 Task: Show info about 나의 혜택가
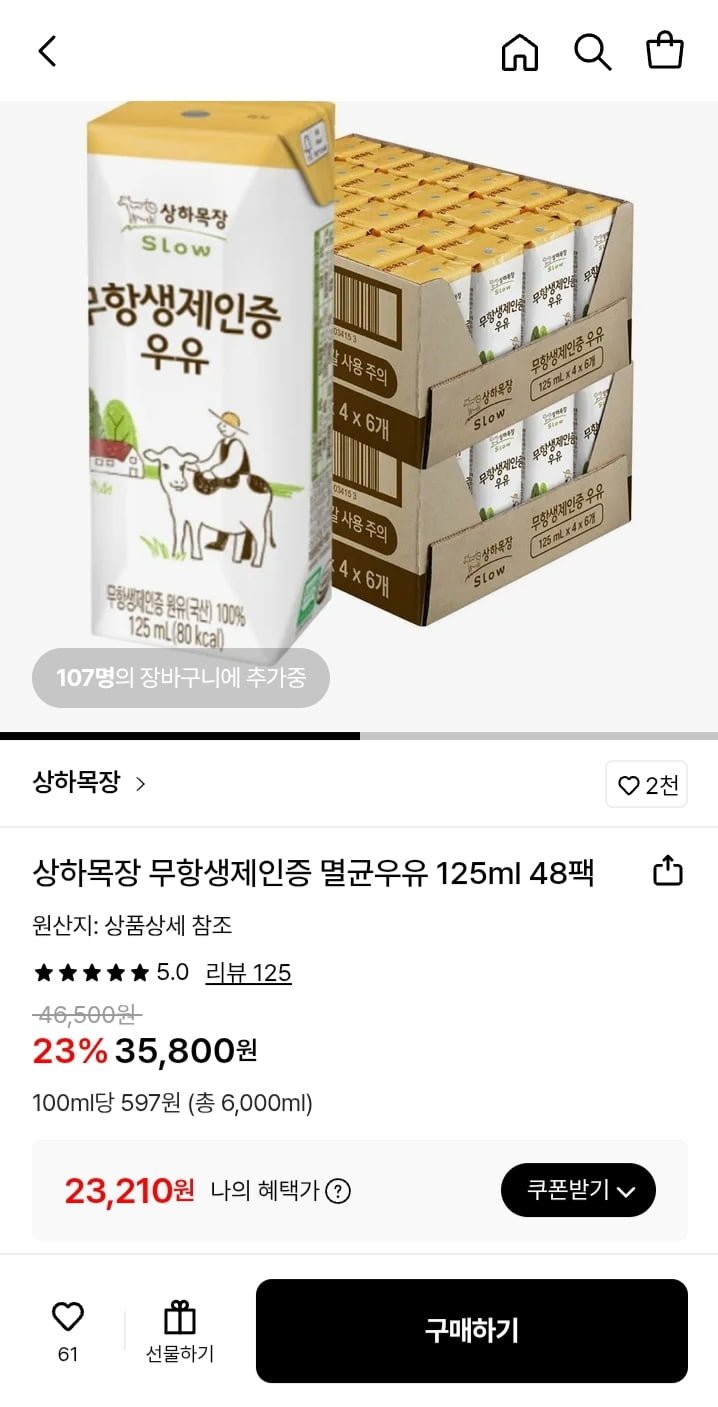[339, 1191]
